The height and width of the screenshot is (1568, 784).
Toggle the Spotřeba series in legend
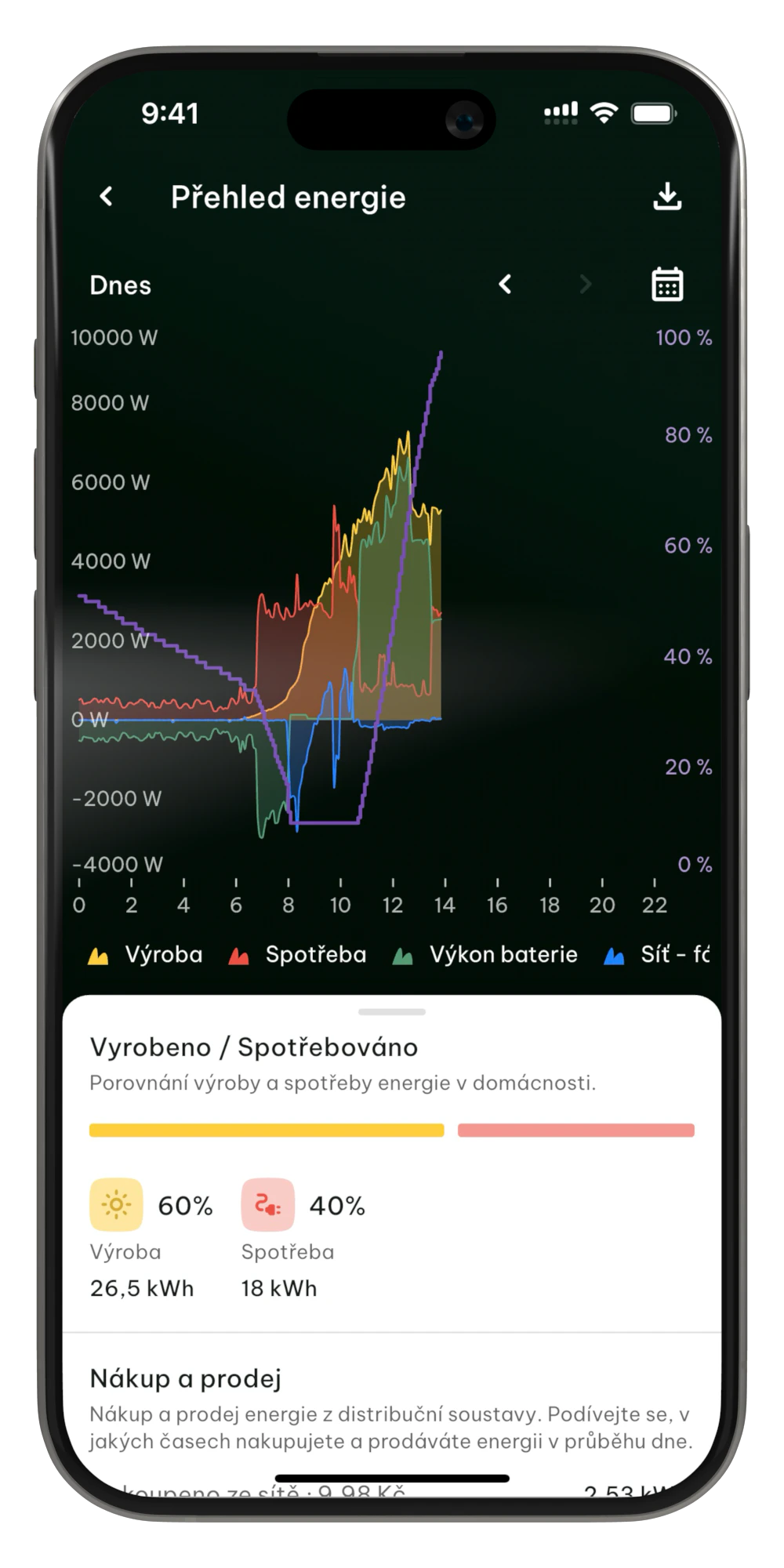click(298, 955)
